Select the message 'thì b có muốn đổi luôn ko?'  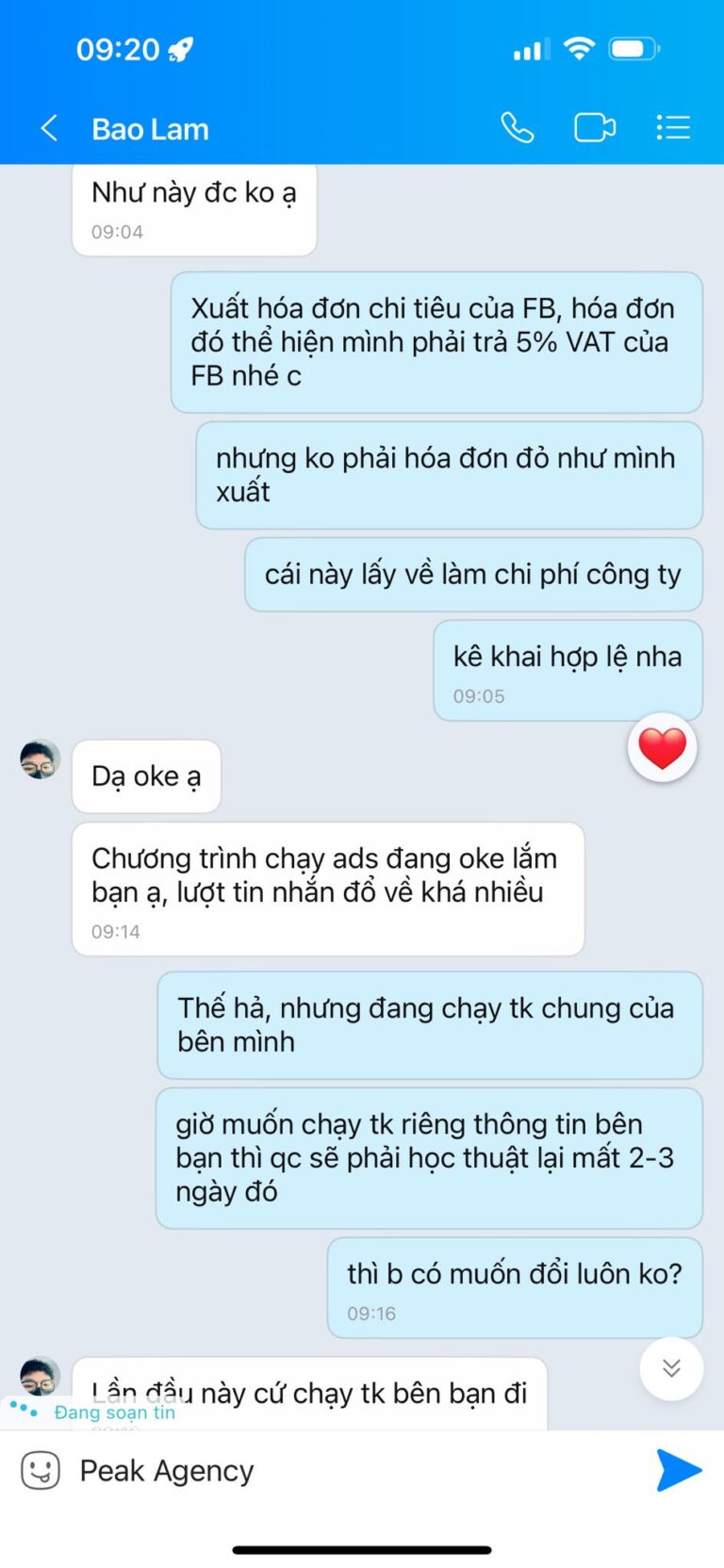point(515,1274)
